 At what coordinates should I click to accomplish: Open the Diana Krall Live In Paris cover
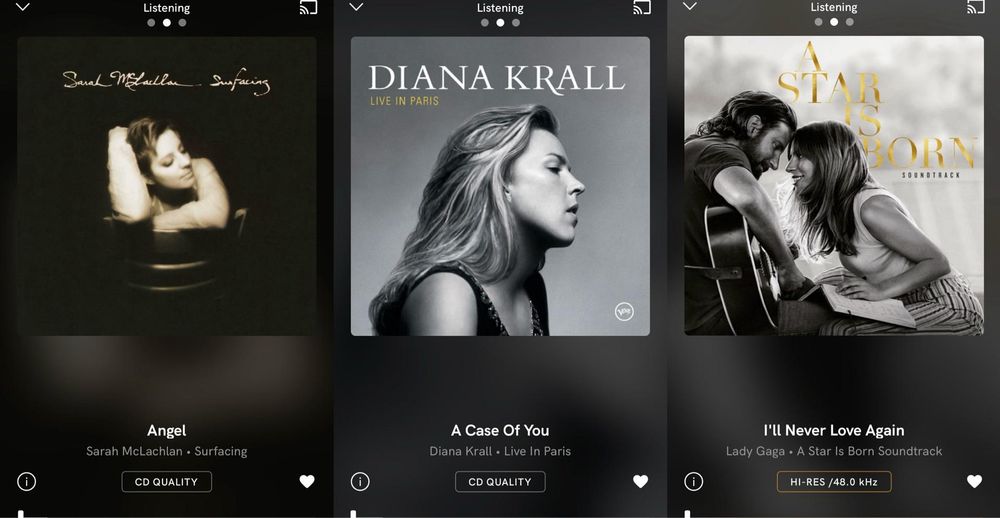500,186
